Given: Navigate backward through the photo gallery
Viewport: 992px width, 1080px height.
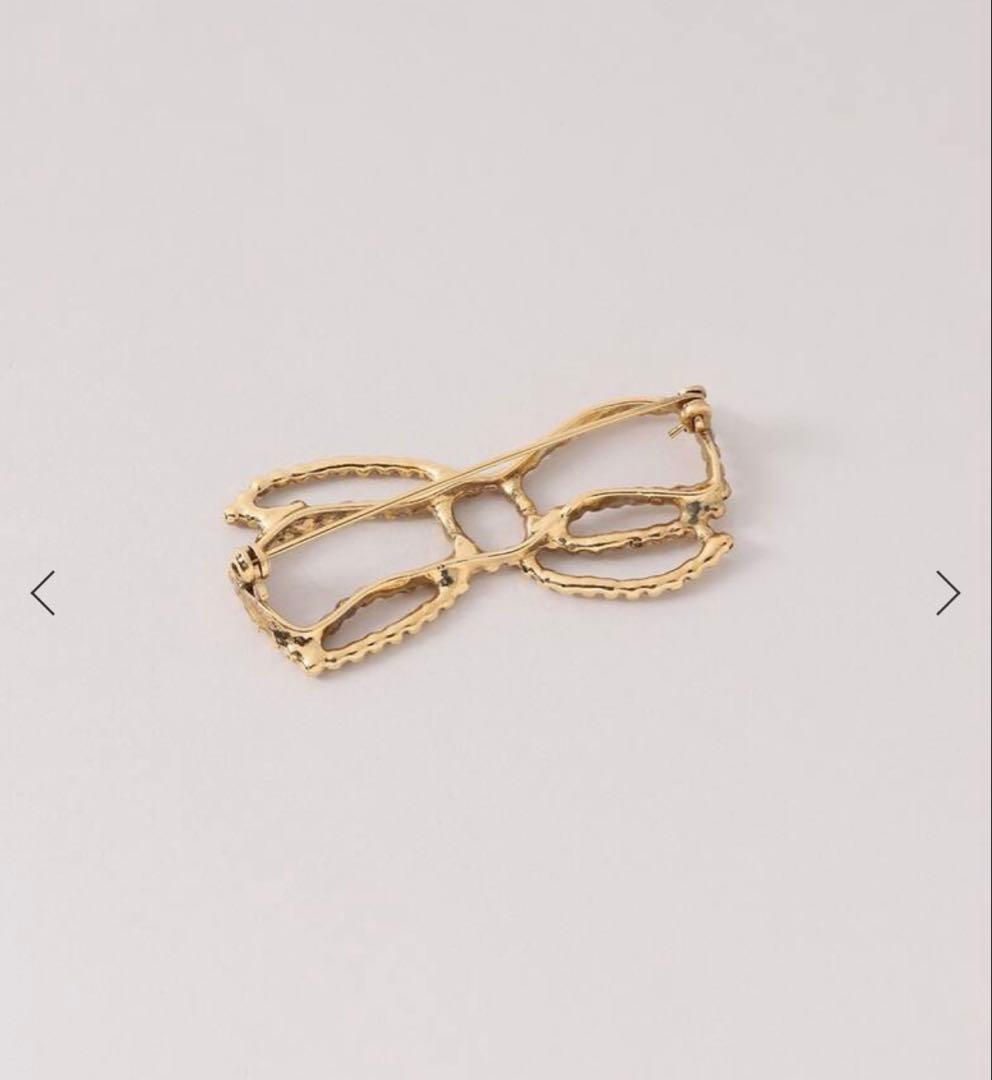Looking at the screenshot, I should click(x=42, y=592).
